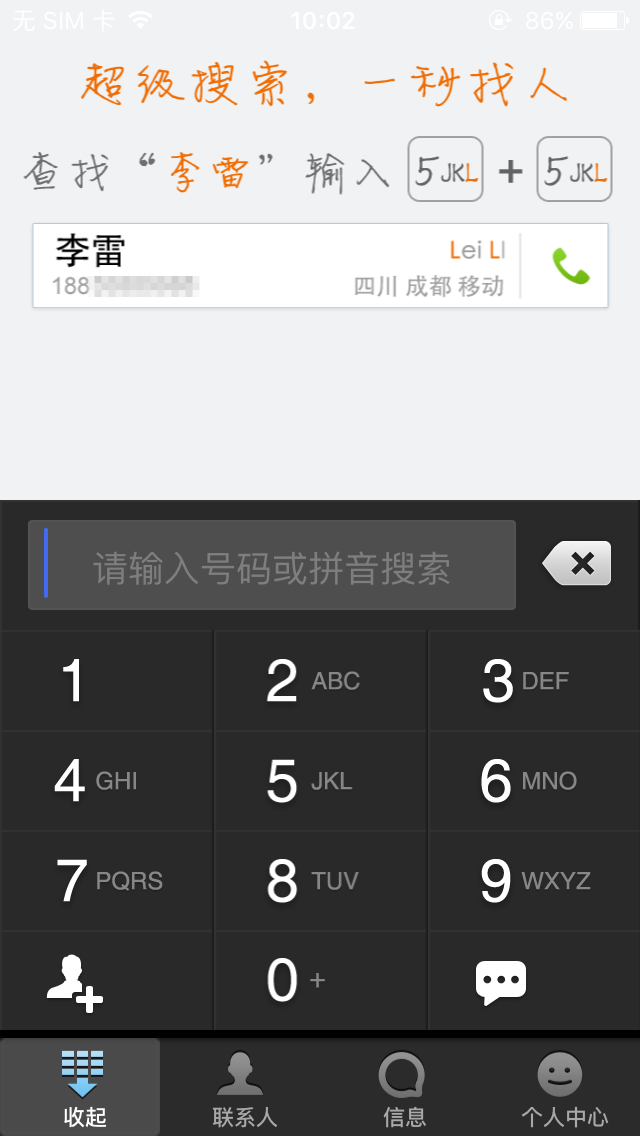Switch to the 信息 tab
Screen dimensions: 640x1136
(402, 1087)
